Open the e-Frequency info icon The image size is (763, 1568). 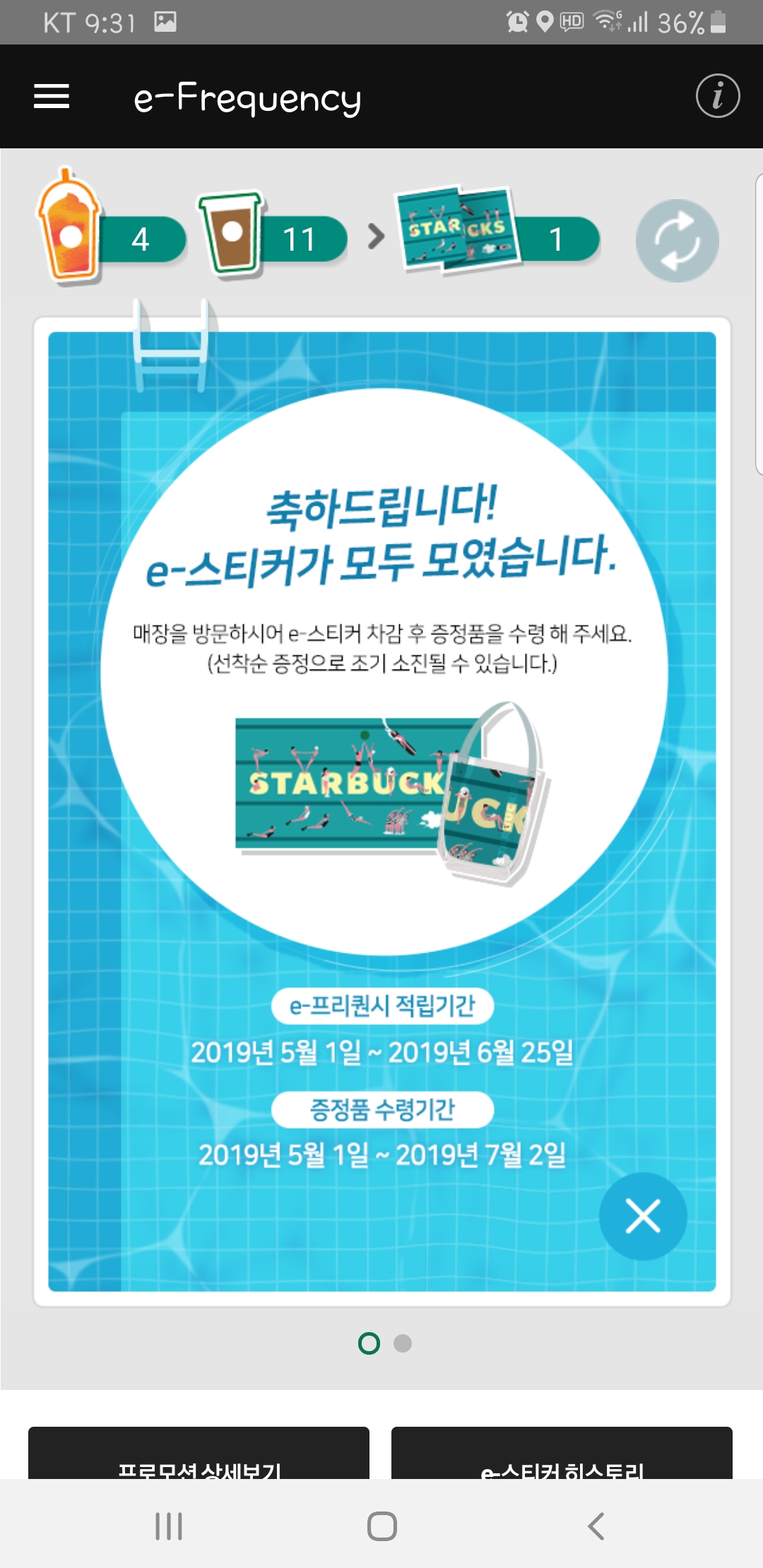(717, 96)
